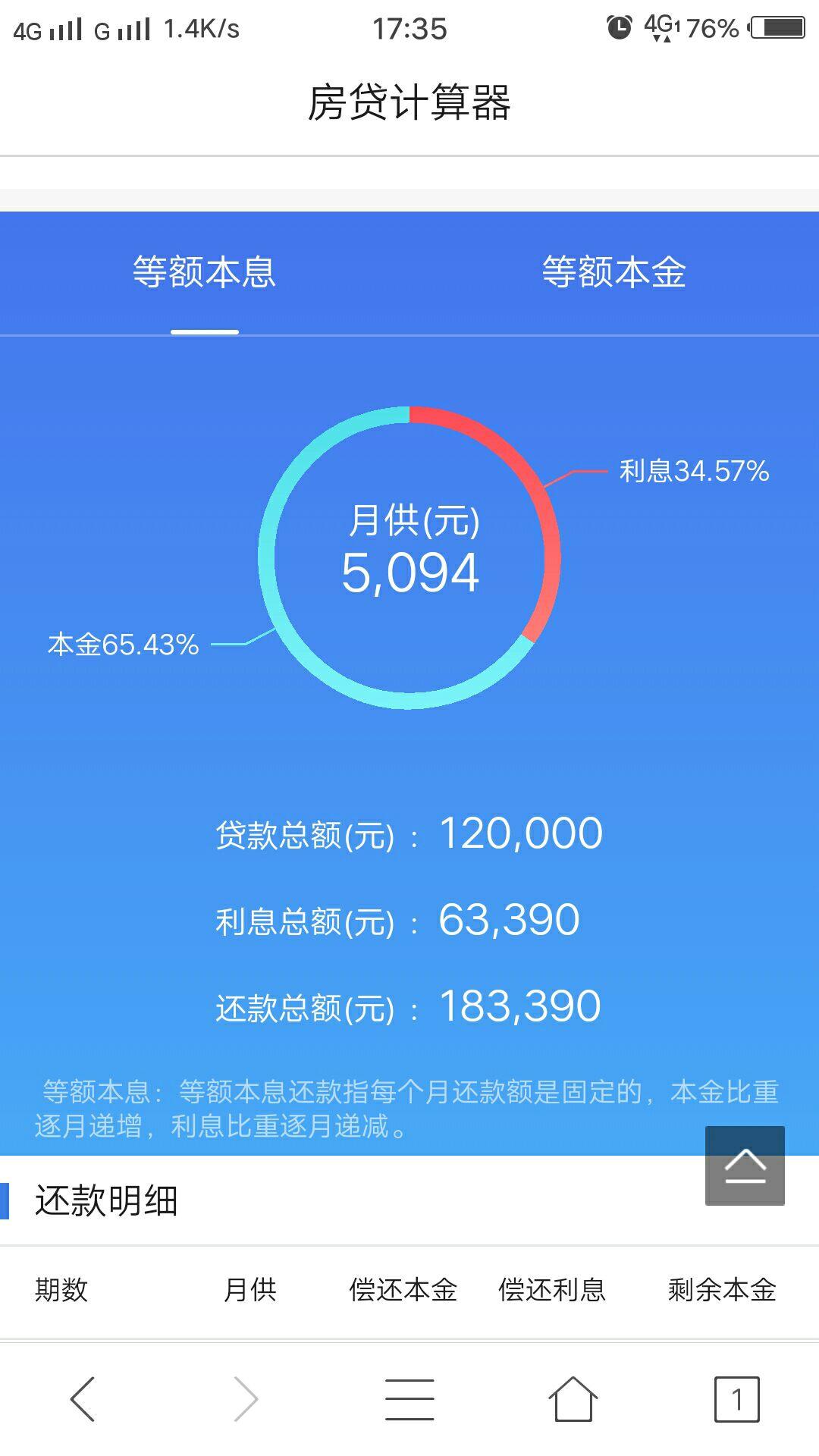Tap the battery indicator in status bar

pos(775,25)
